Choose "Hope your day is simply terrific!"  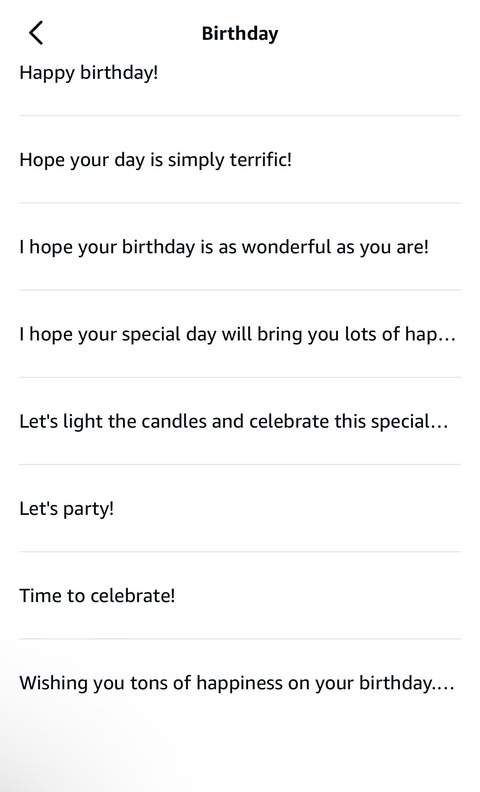click(240, 160)
